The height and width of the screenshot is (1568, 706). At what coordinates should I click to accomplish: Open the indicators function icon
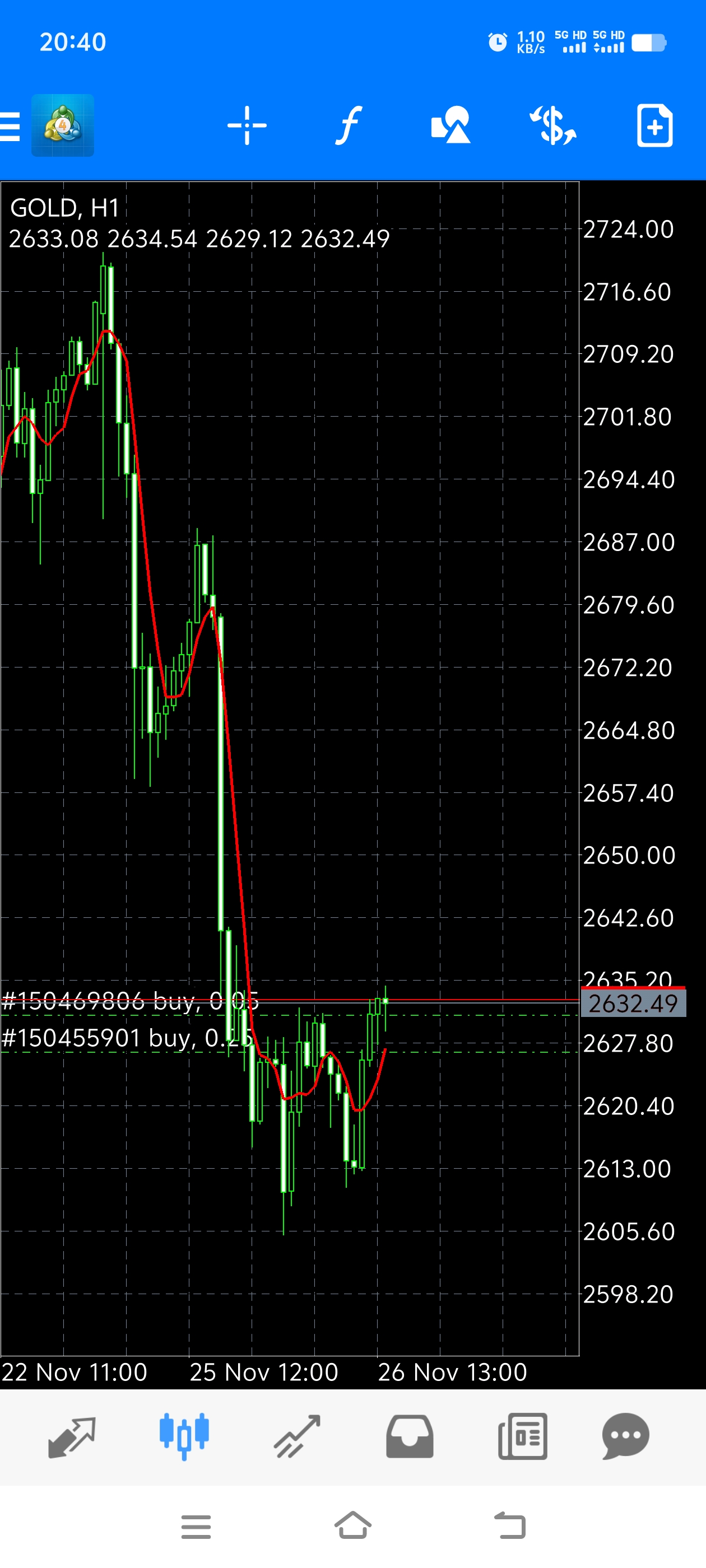click(349, 125)
